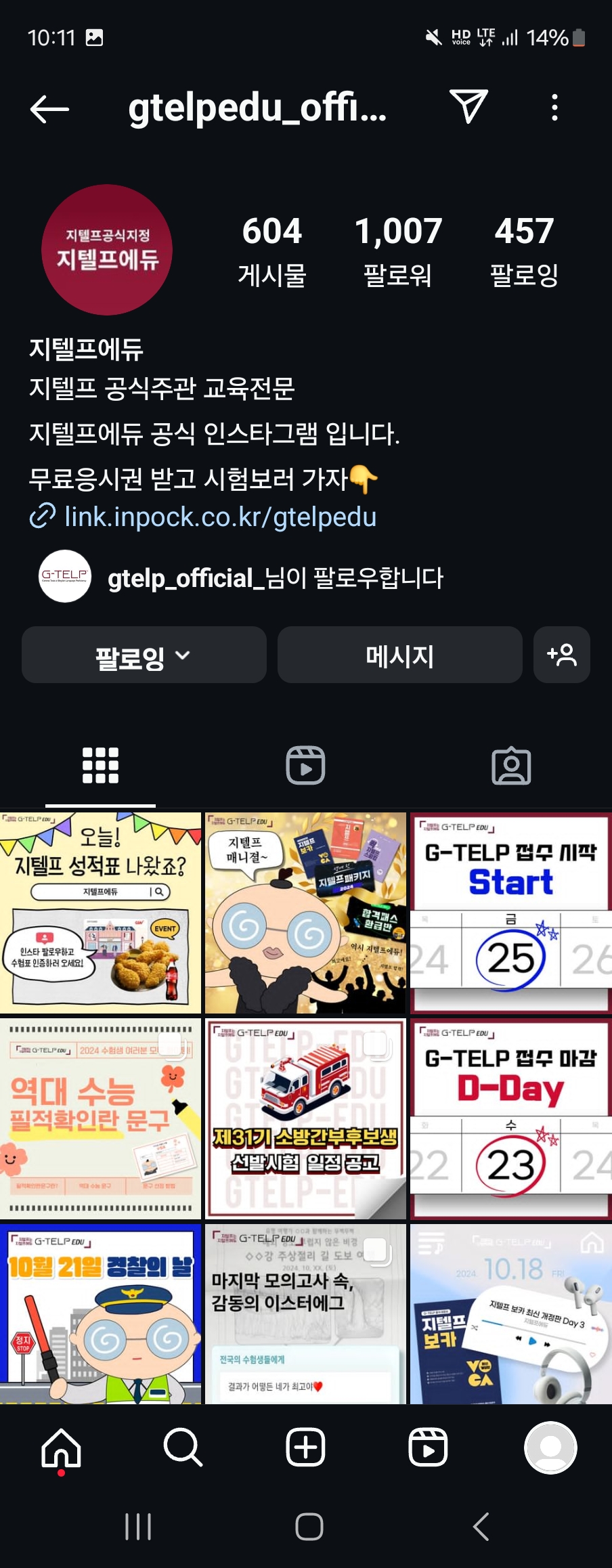The height and width of the screenshot is (1568, 612).
Task: Go back using the top arrow
Action: point(49,108)
